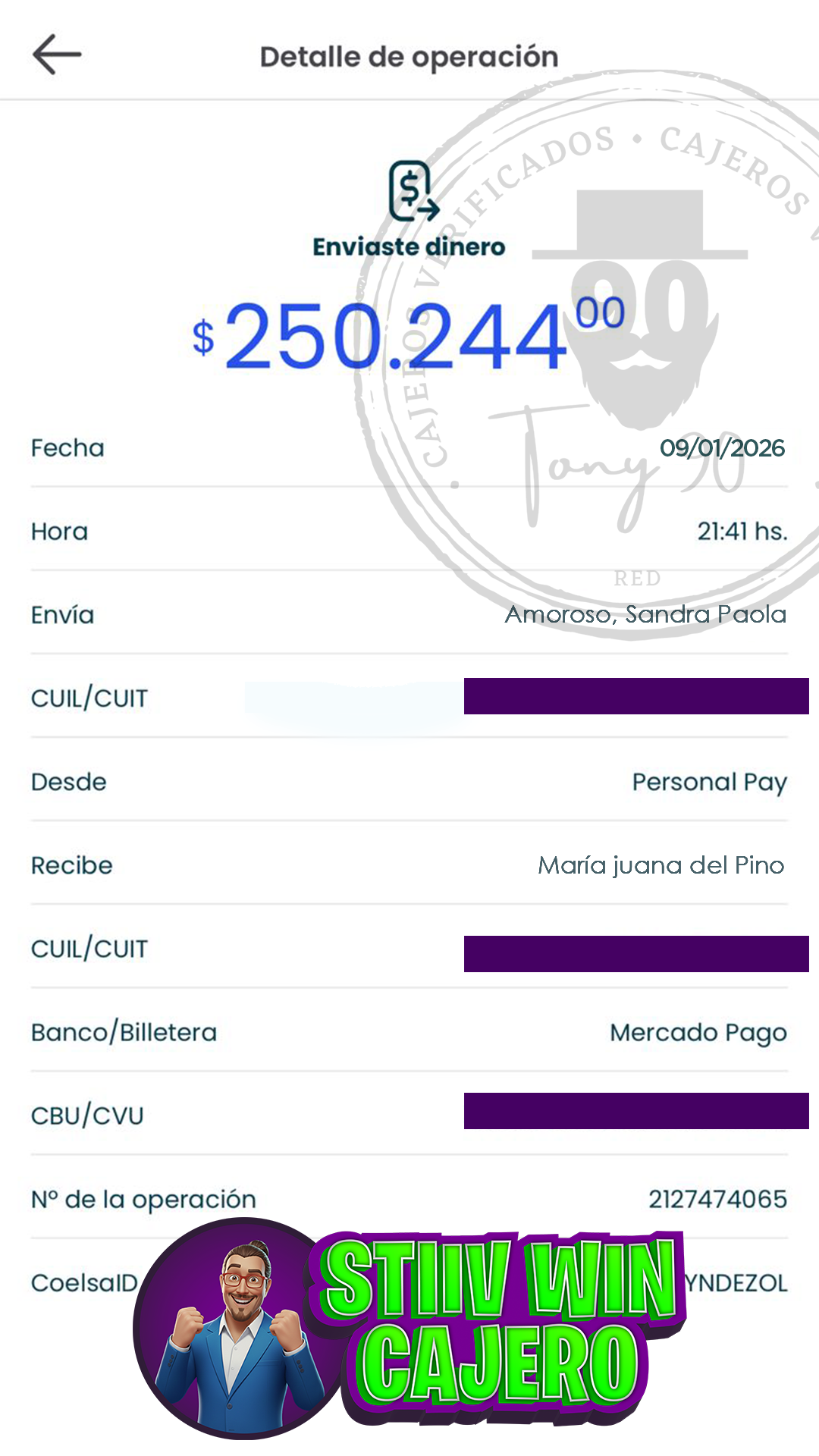Click recipient María juana del Pino
This screenshot has width=819, height=1456.
point(661,865)
